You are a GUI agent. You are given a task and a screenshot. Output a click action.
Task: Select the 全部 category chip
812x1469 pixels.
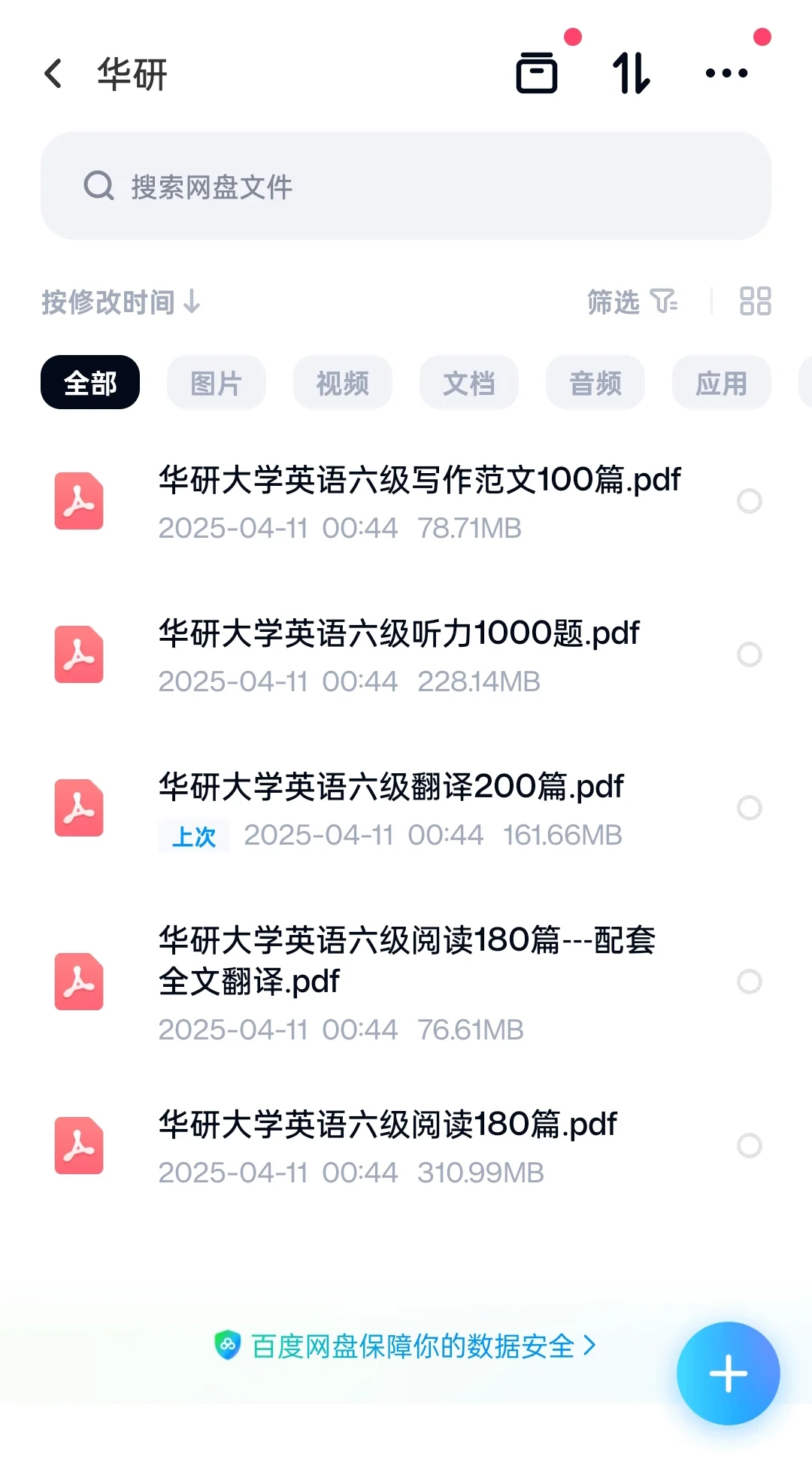(x=90, y=383)
